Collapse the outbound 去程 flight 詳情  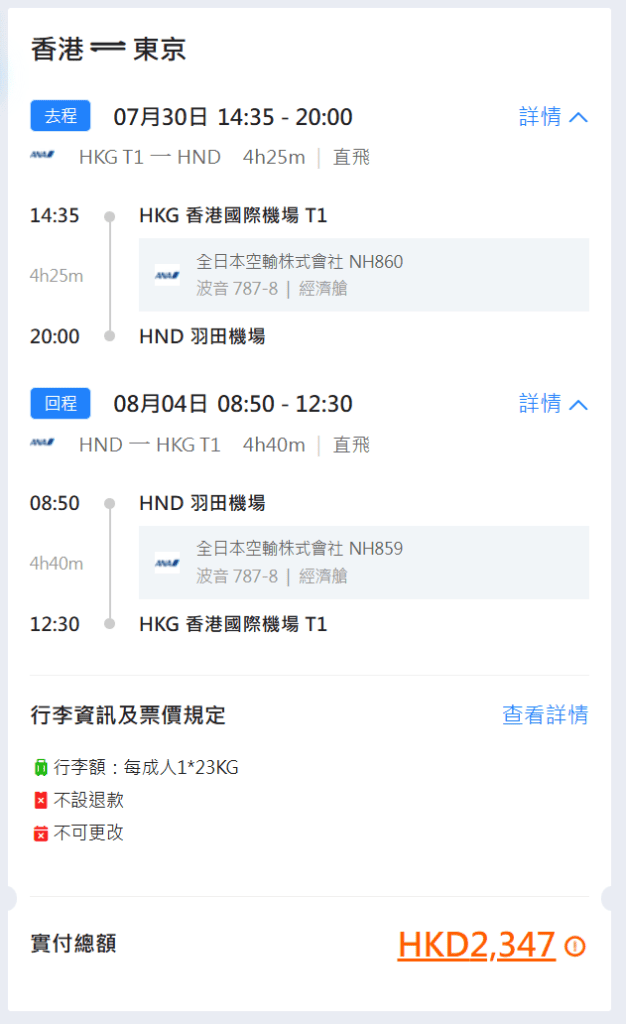pyautogui.click(x=553, y=117)
